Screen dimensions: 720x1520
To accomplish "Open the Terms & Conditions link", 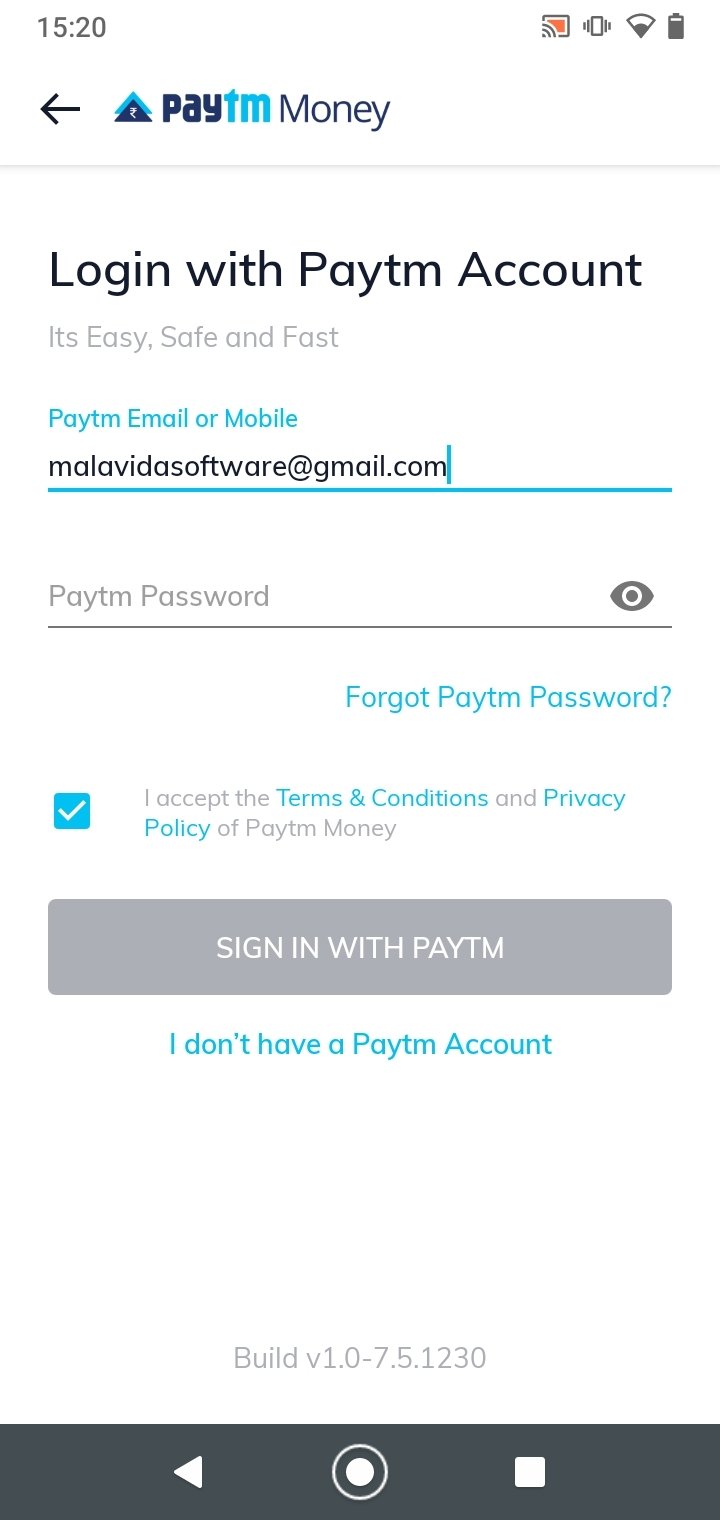I will coord(382,798).
